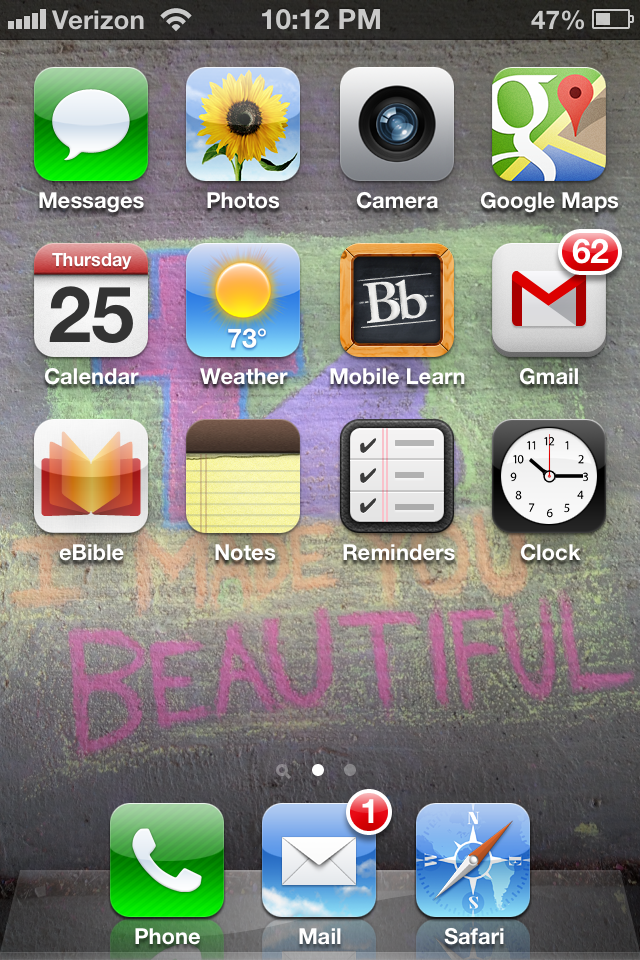
Task: Open Mail with one new message
Action: [319, 860]
